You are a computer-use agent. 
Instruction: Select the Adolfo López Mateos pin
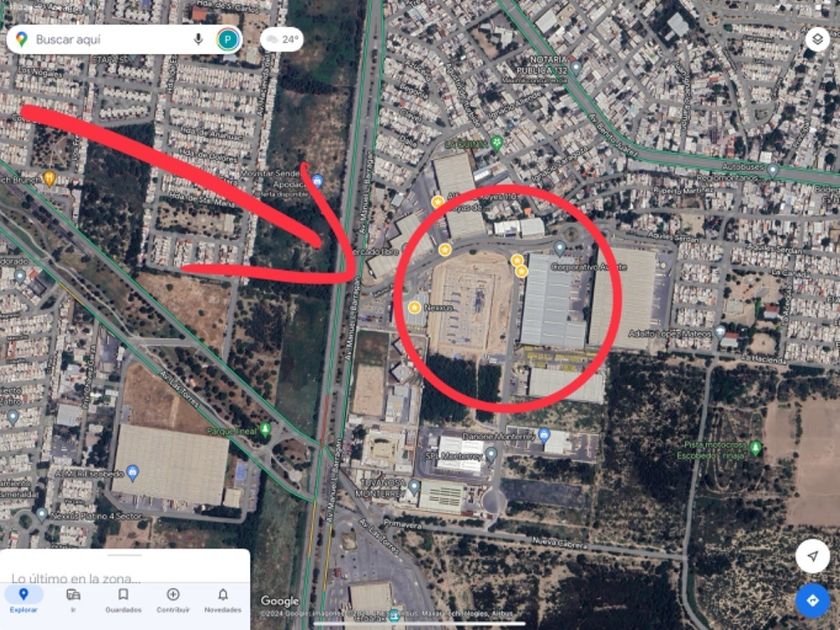point(720,331)
